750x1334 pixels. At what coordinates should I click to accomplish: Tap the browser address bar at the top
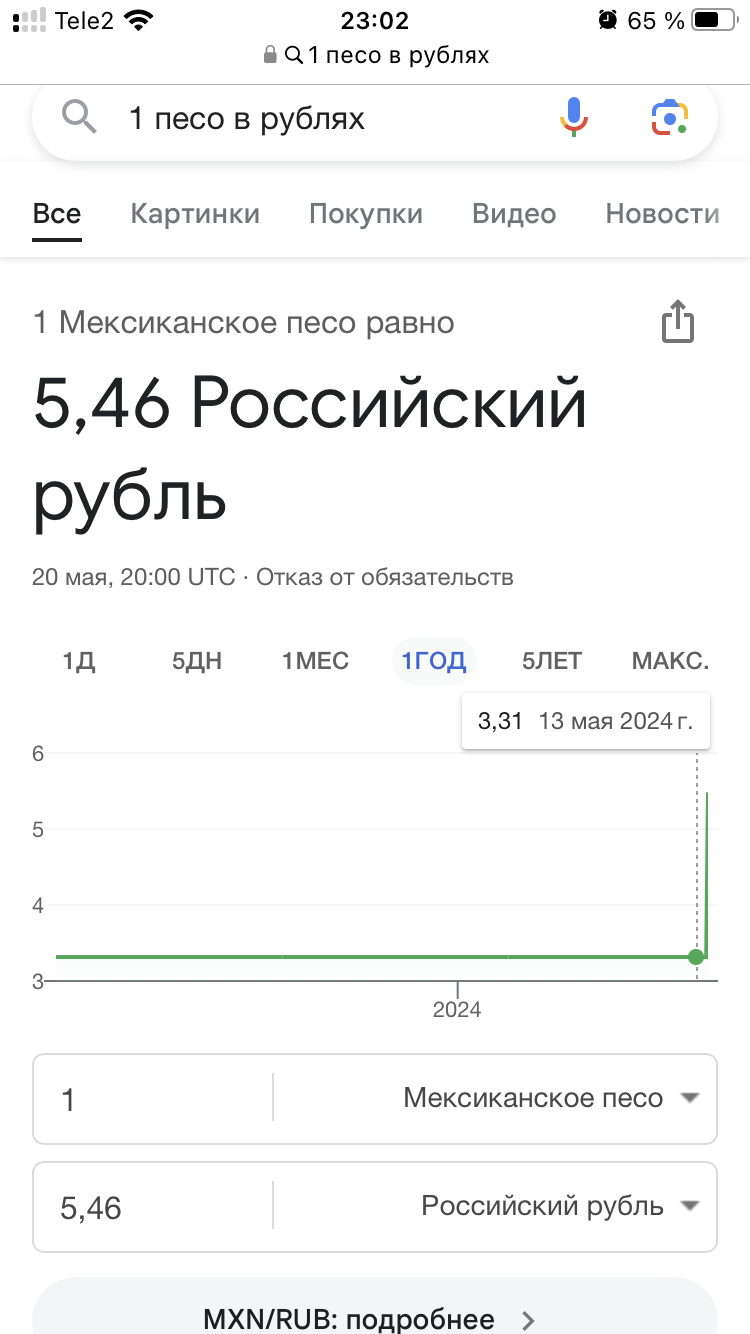point(375,55)
